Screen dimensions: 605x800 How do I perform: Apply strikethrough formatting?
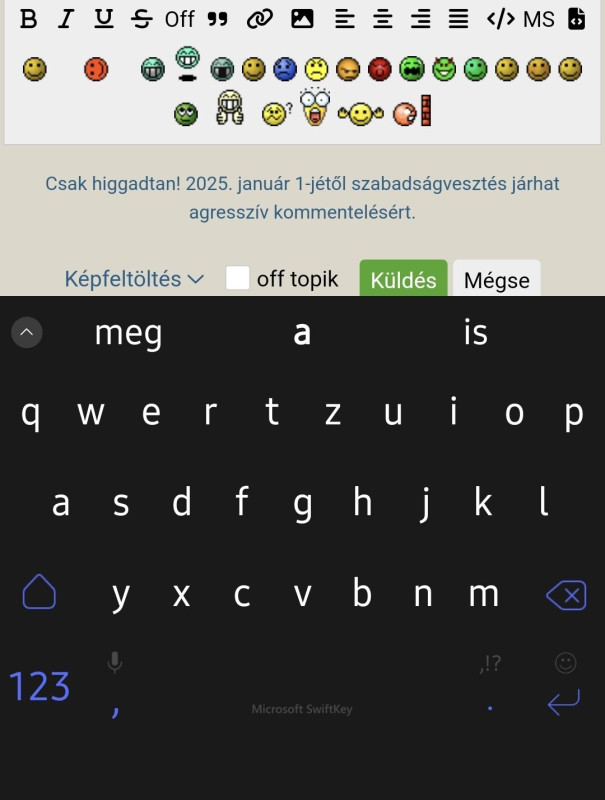point(142,19)
